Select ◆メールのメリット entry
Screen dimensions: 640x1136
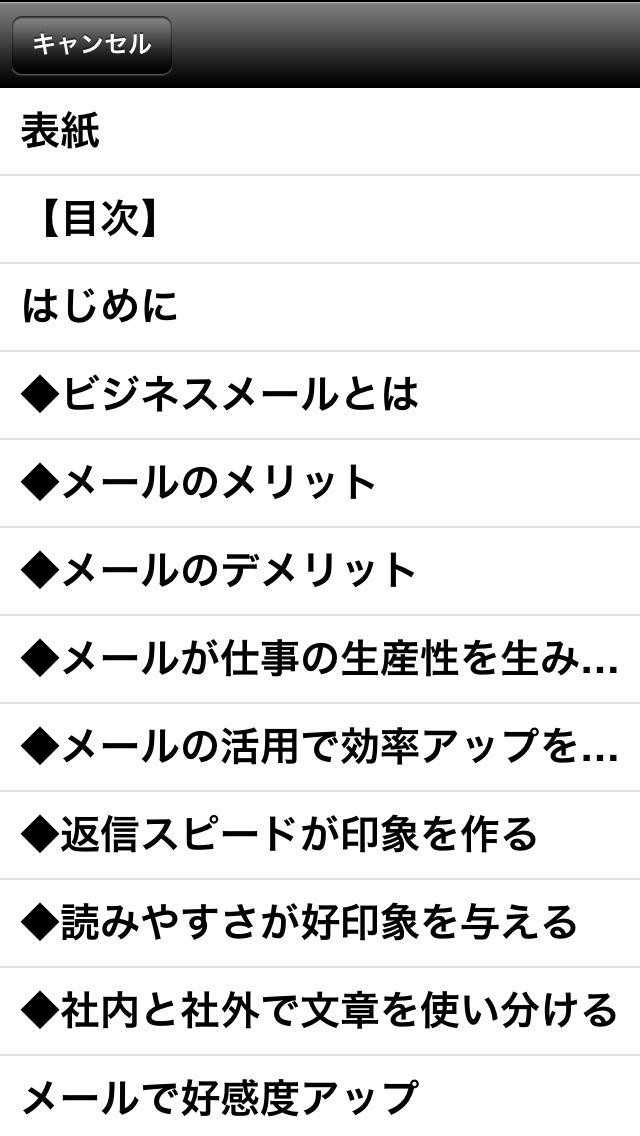(x=320, y=483)
